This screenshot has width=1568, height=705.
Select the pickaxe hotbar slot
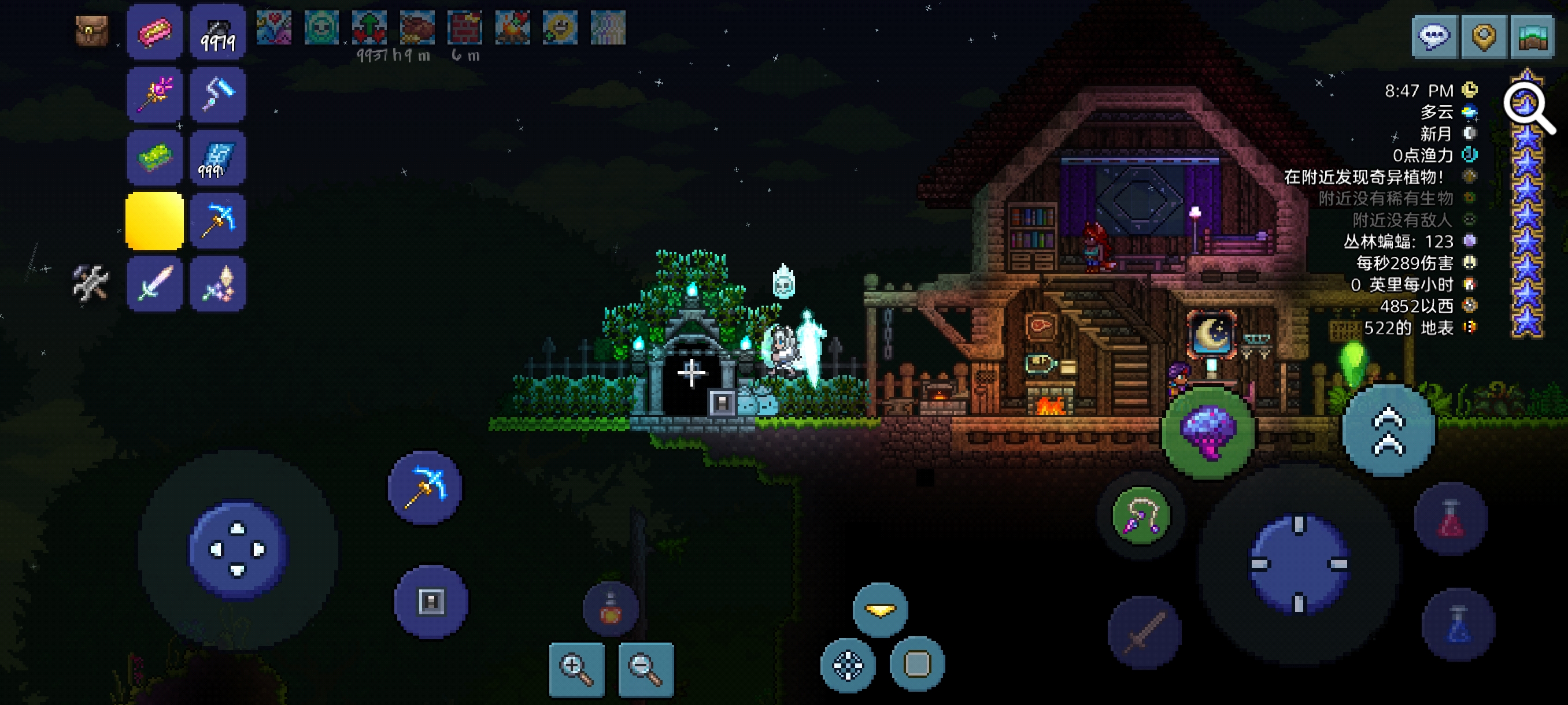[x=217, y=221]
